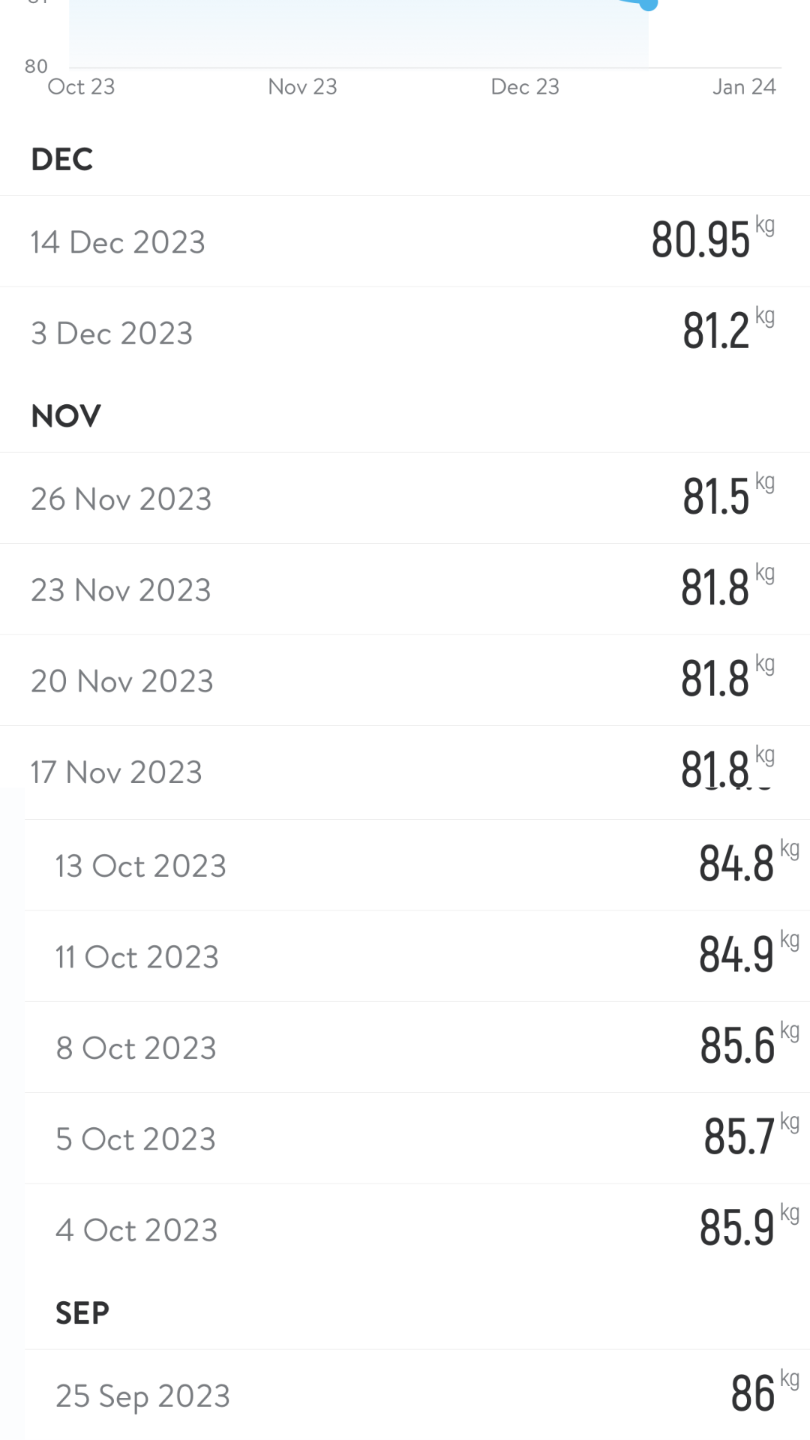Select the 8 Oct 2023 weight record
810x1440 pixels.
tap(416, 1047)
